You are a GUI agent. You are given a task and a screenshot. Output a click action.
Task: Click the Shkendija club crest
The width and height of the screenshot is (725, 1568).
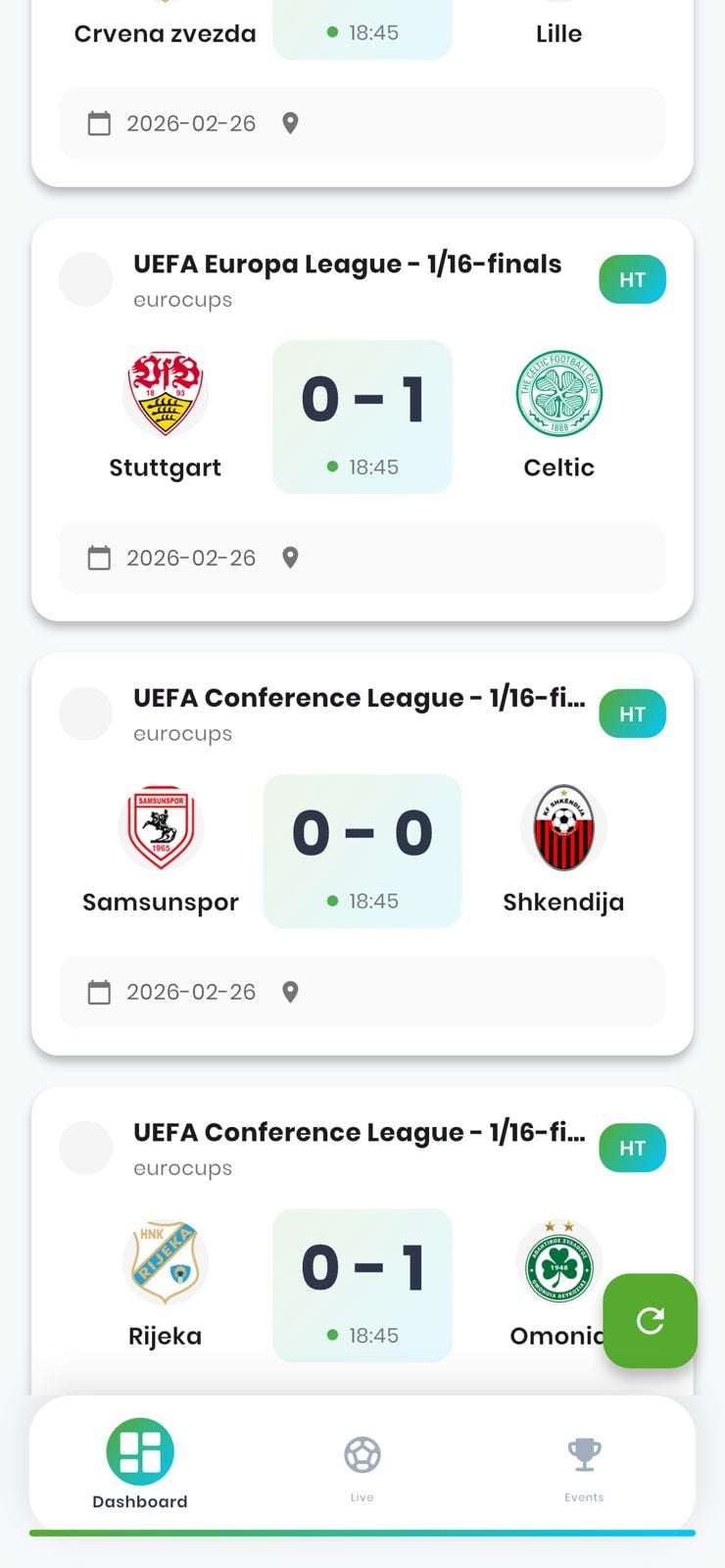click(562, 827)
